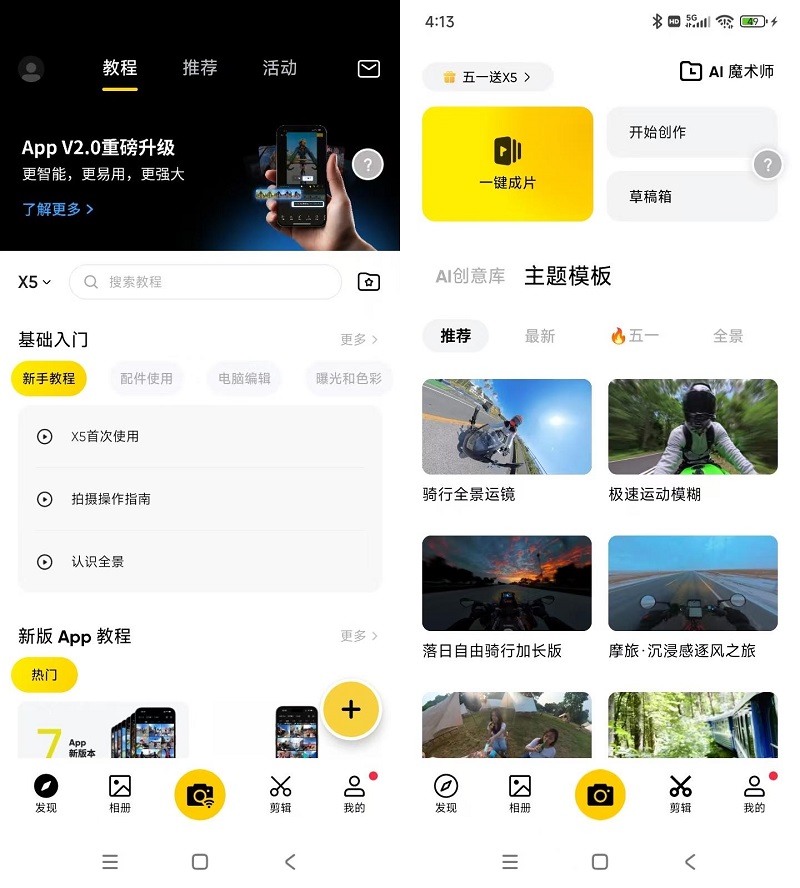Start 一键成片 auto editing
Image resolution: width=800 pixels, height=888 pixels.
pos(507,163)
